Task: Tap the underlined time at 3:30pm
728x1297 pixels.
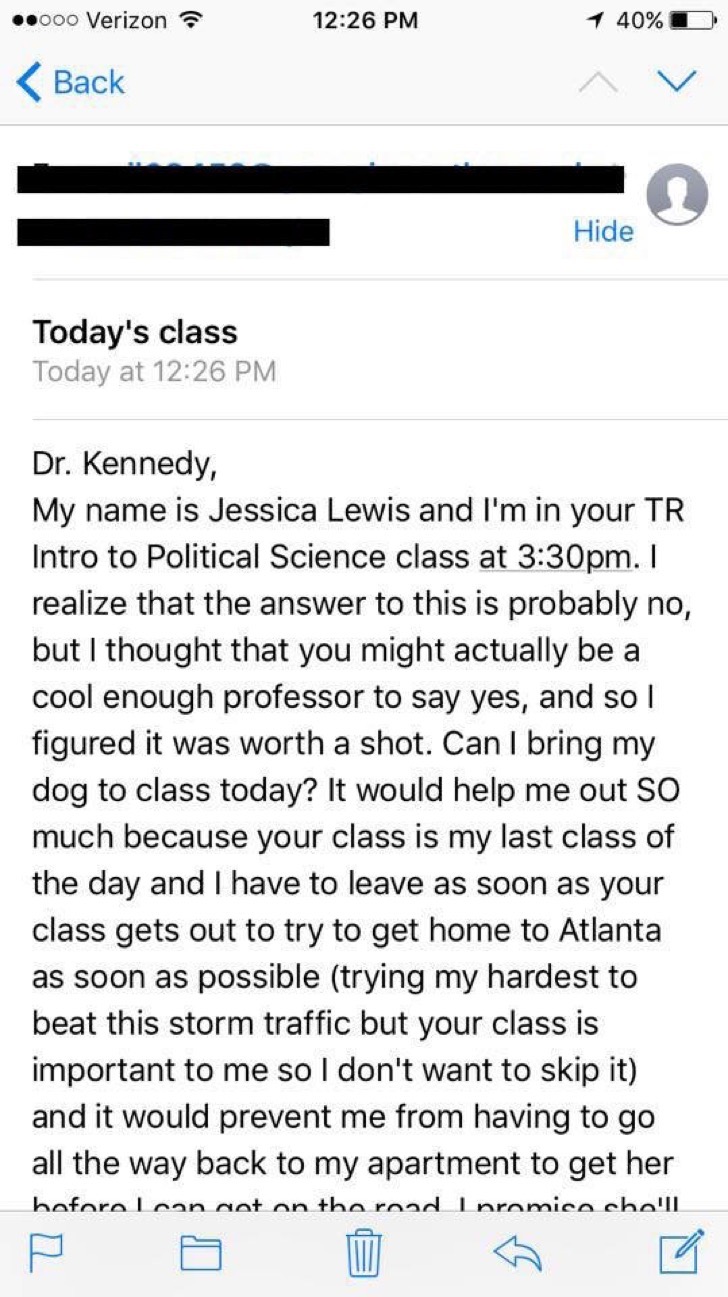Action: pyautogui.click(x=556, y=558)
